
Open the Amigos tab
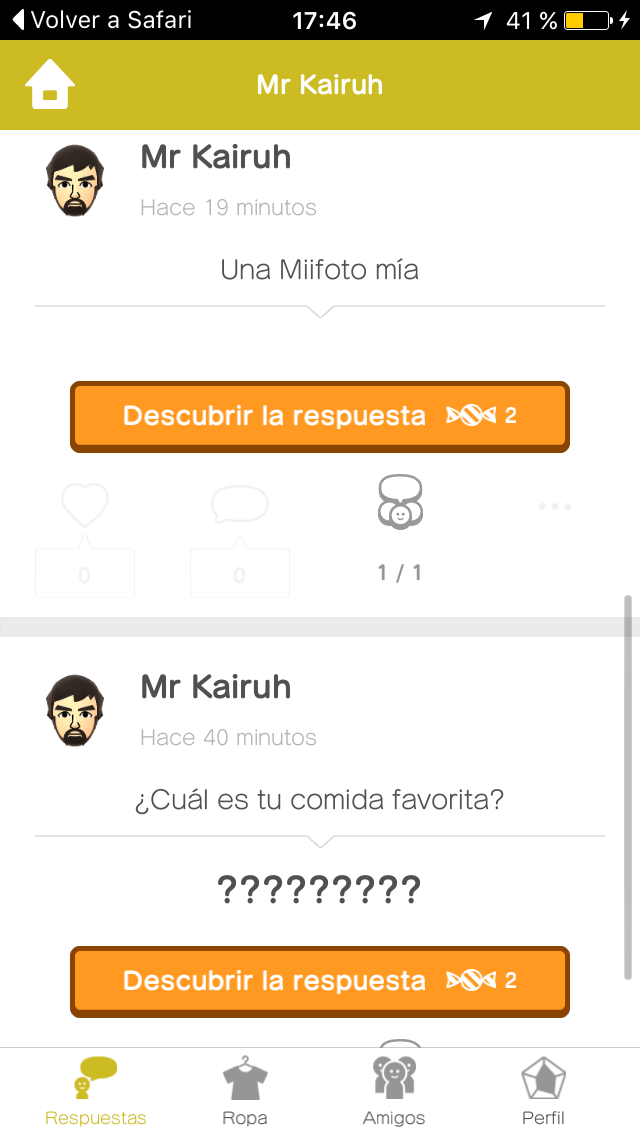point(394,1092)
